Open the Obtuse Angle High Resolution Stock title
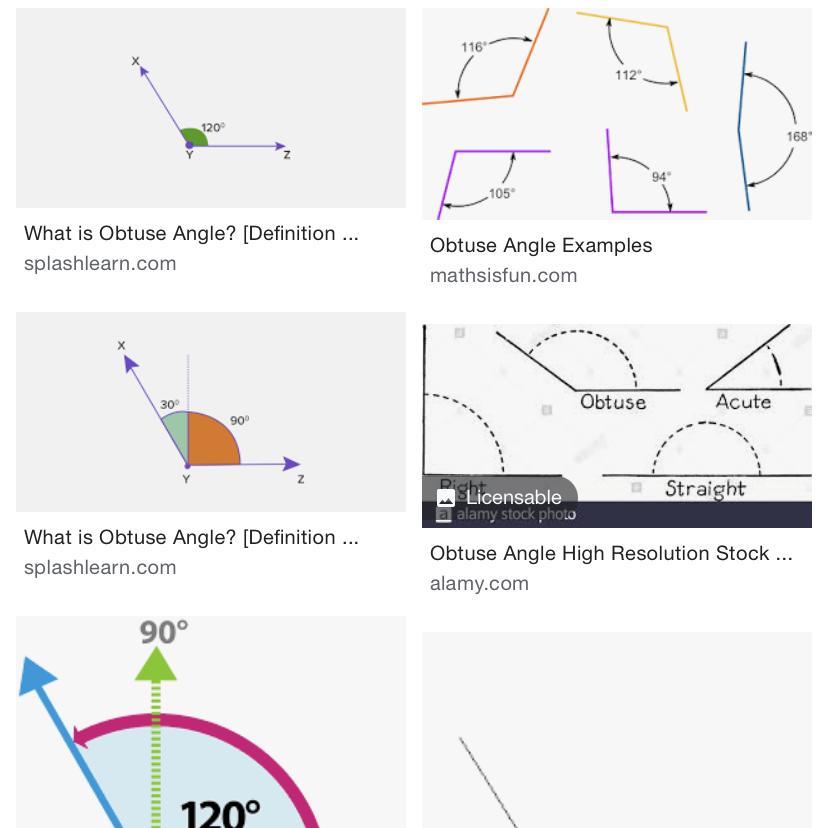 pyautogui.click(x=611, y=553)
